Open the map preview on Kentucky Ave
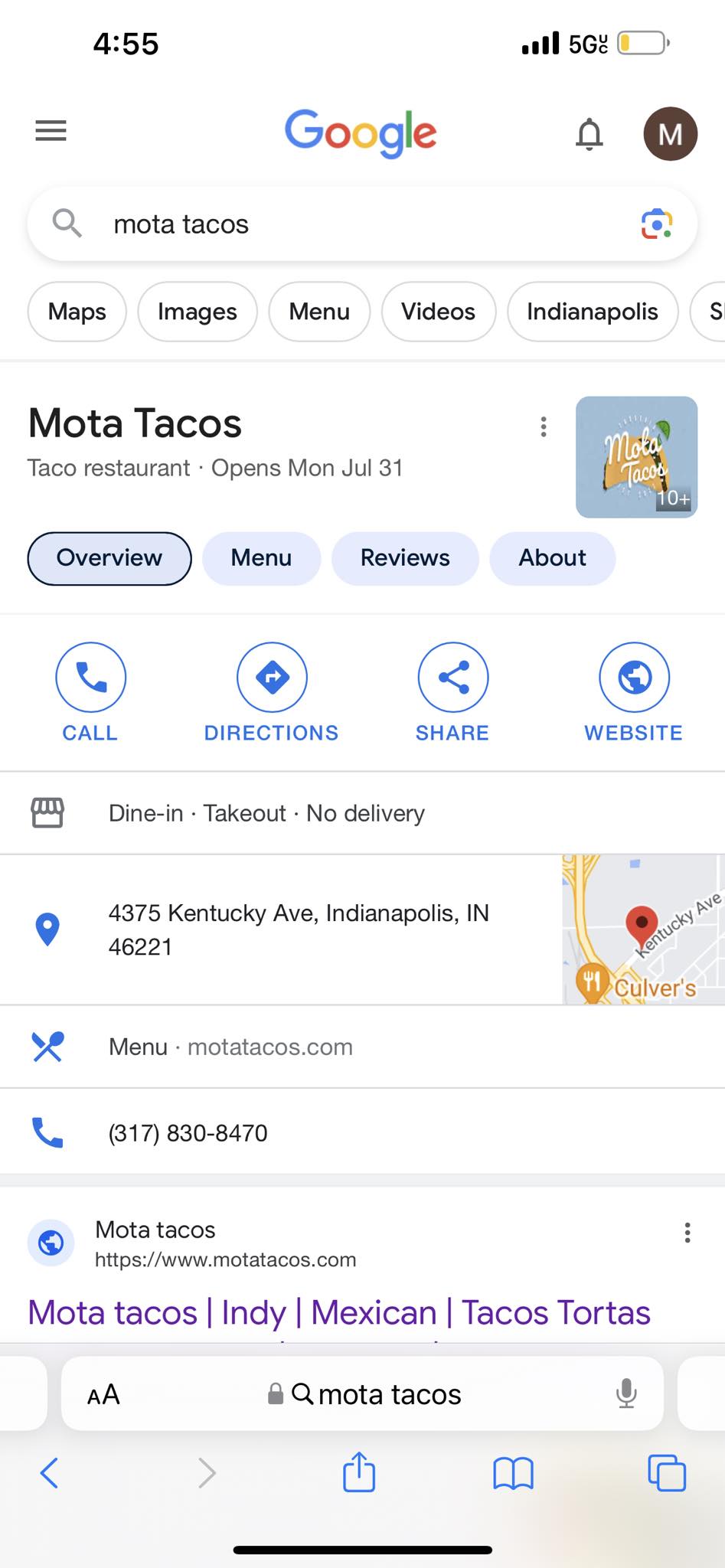 pos(643,929)
